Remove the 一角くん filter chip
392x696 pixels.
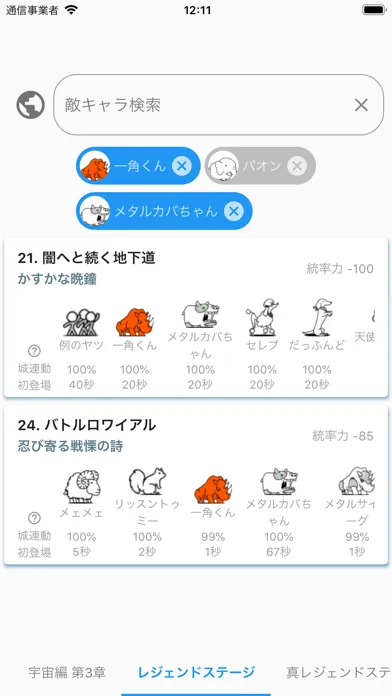coord(182,166)
